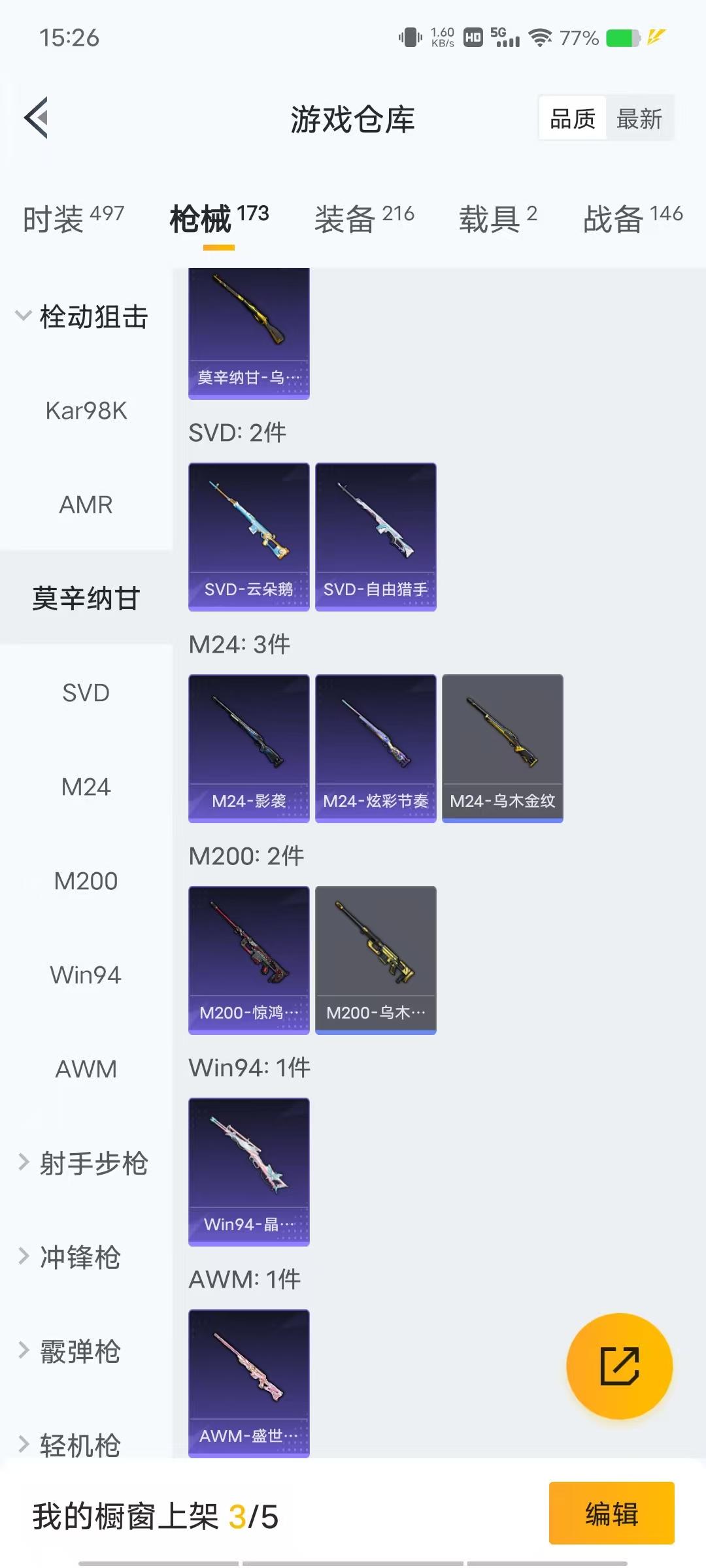Go back from 游戏仓库
This screenshot has width=706, height=1568.
[x=37, y=118]
